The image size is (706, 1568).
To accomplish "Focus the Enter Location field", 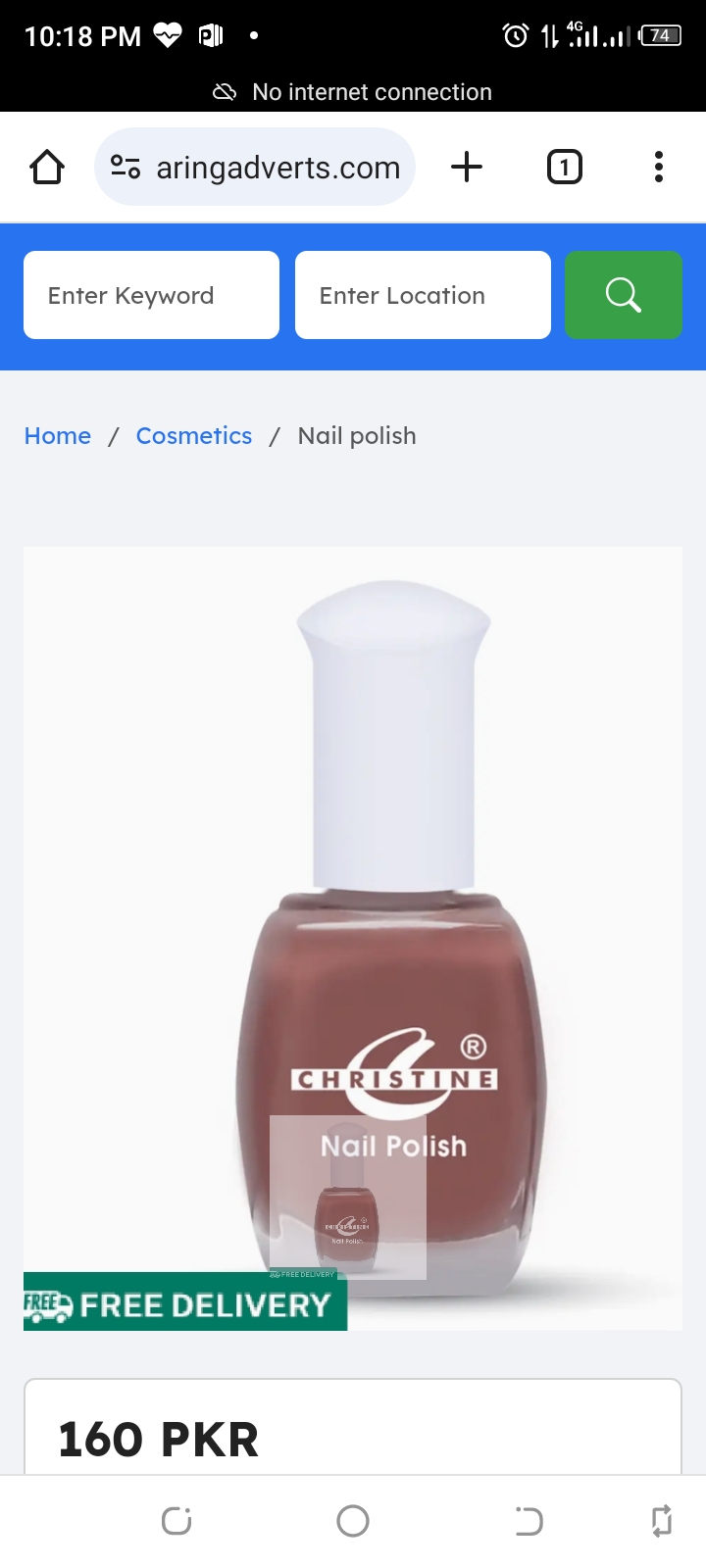I will (423, 295).
